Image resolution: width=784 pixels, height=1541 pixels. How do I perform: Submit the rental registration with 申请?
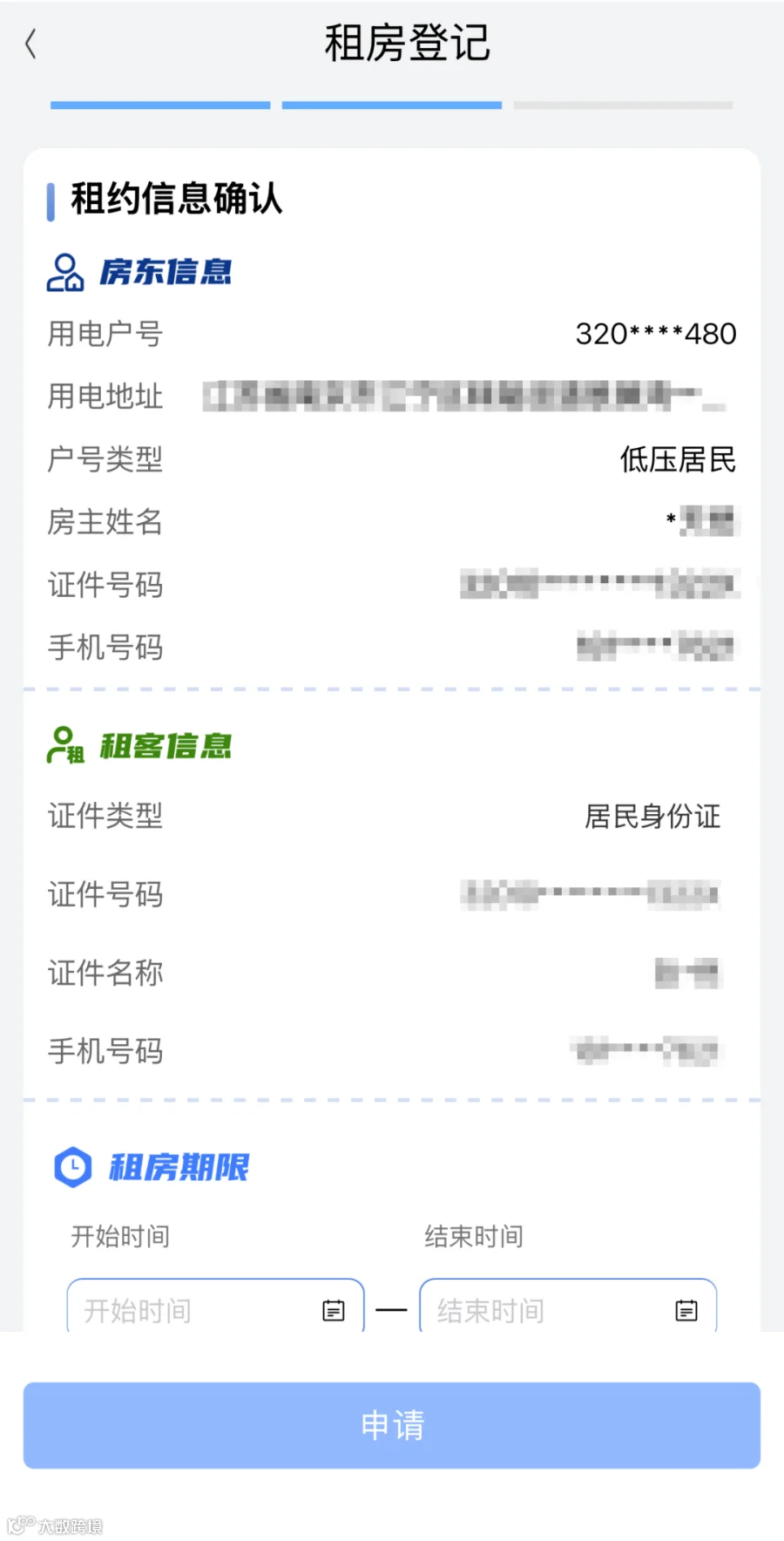point(392,1425)
